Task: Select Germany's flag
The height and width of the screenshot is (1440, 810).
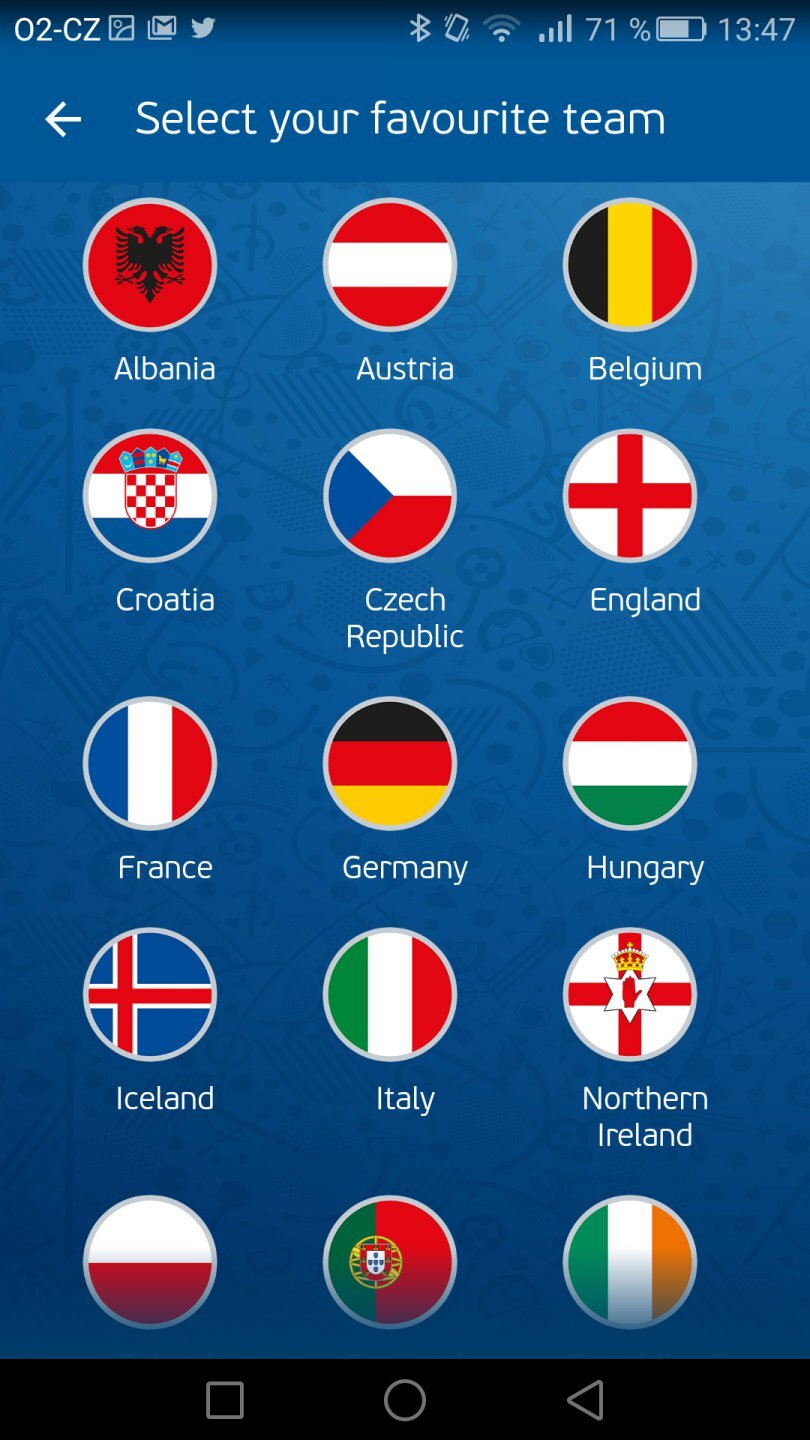Action: tap(390, 763)
